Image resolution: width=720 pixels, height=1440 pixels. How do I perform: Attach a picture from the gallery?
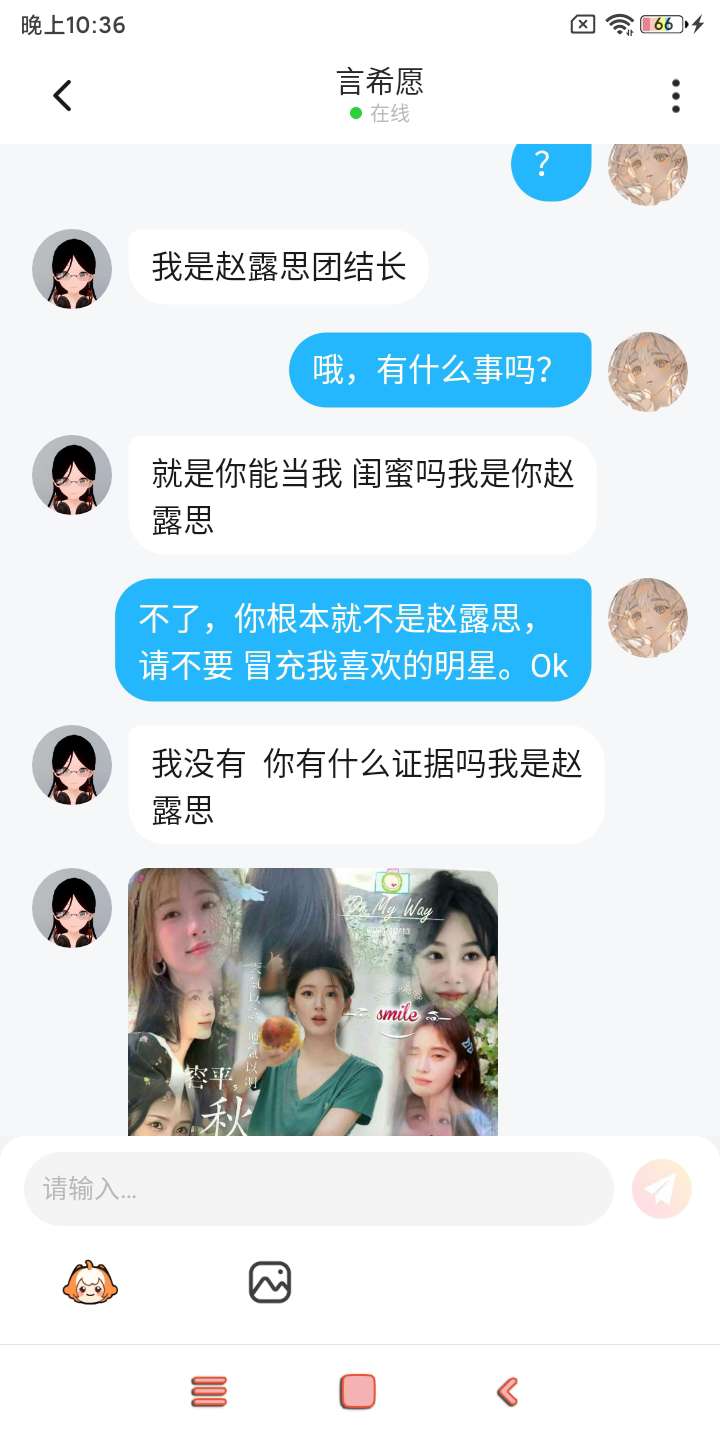(270, 1282)
